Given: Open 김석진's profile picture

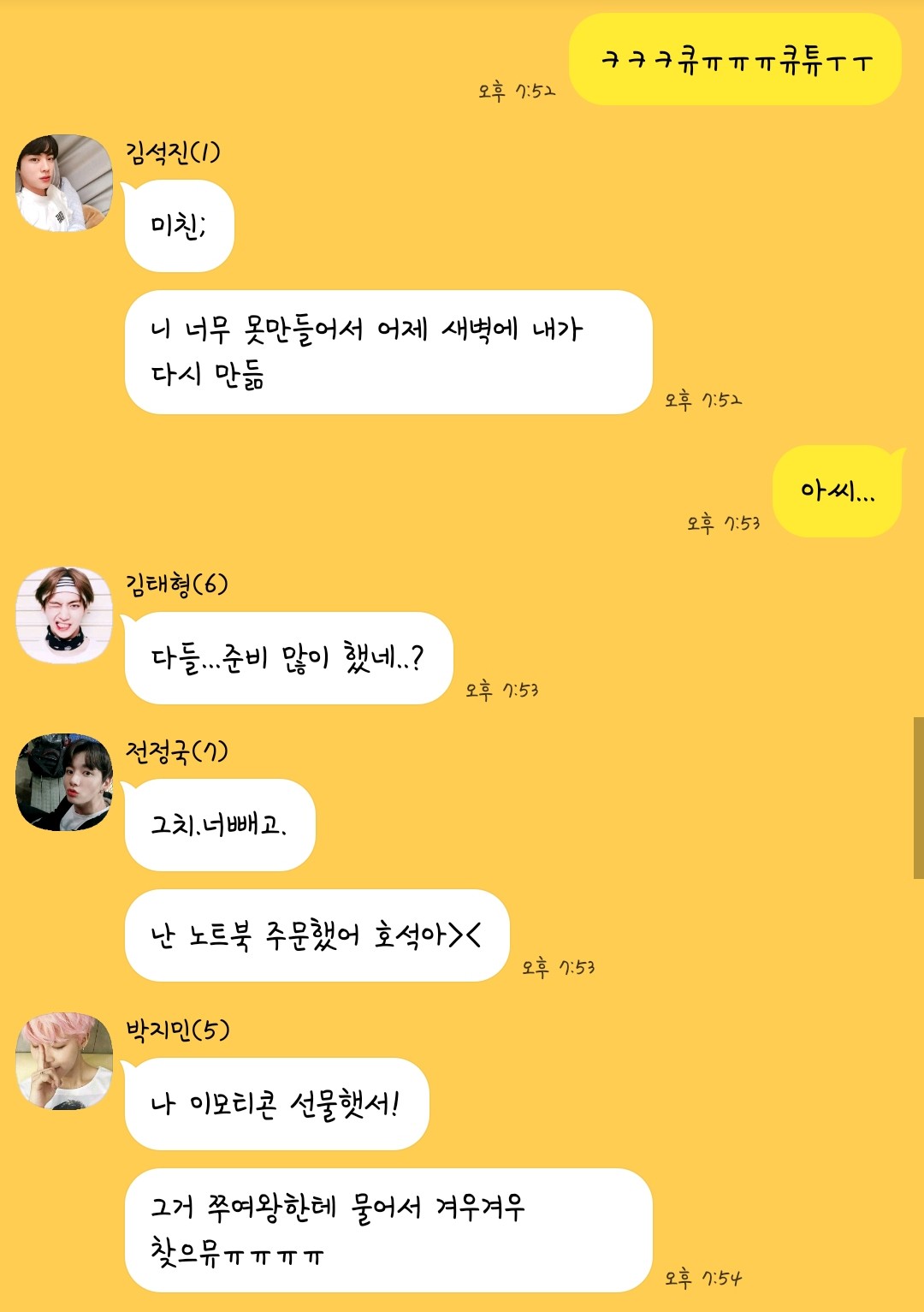Looking at the screenshot, I should [64, 183].
